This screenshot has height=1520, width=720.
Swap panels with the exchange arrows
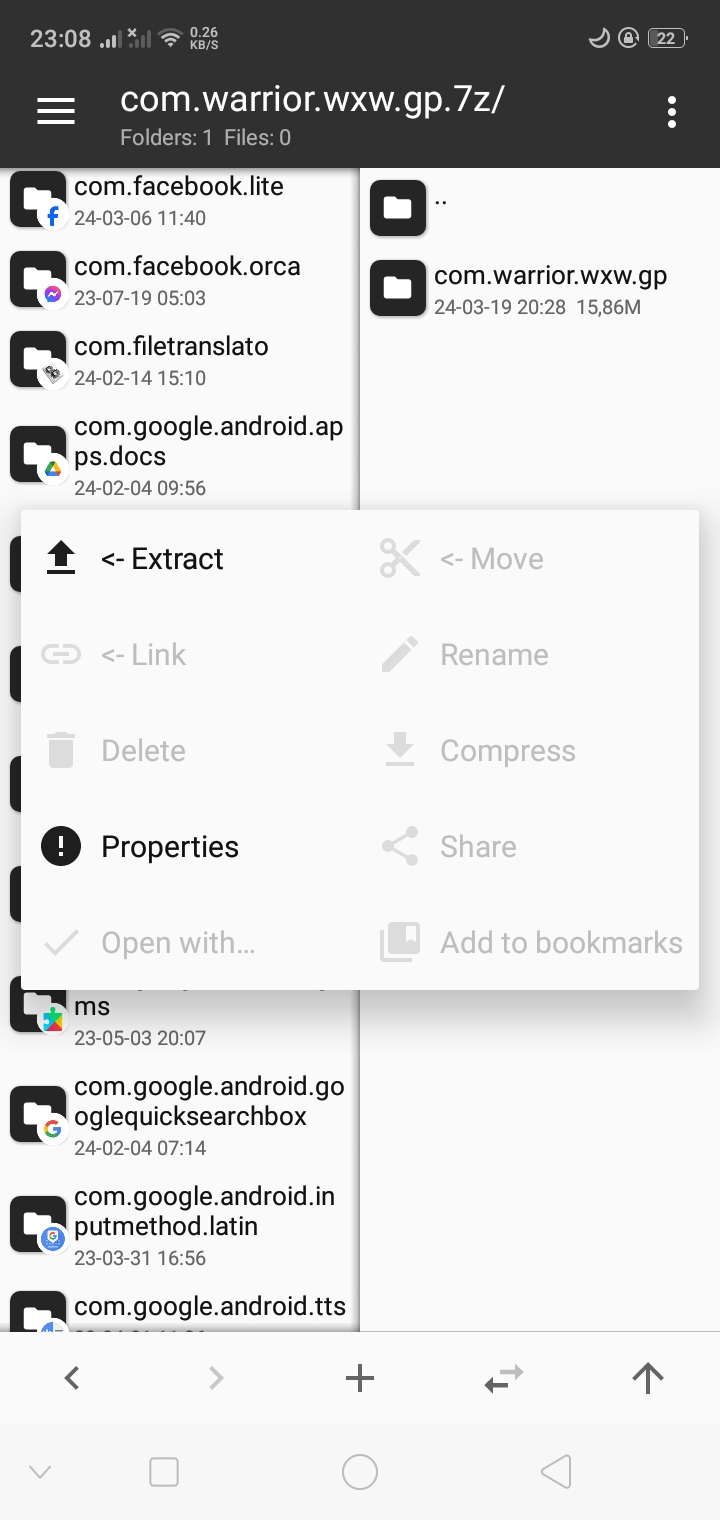pyautogui.click(x=503, y=1379)
